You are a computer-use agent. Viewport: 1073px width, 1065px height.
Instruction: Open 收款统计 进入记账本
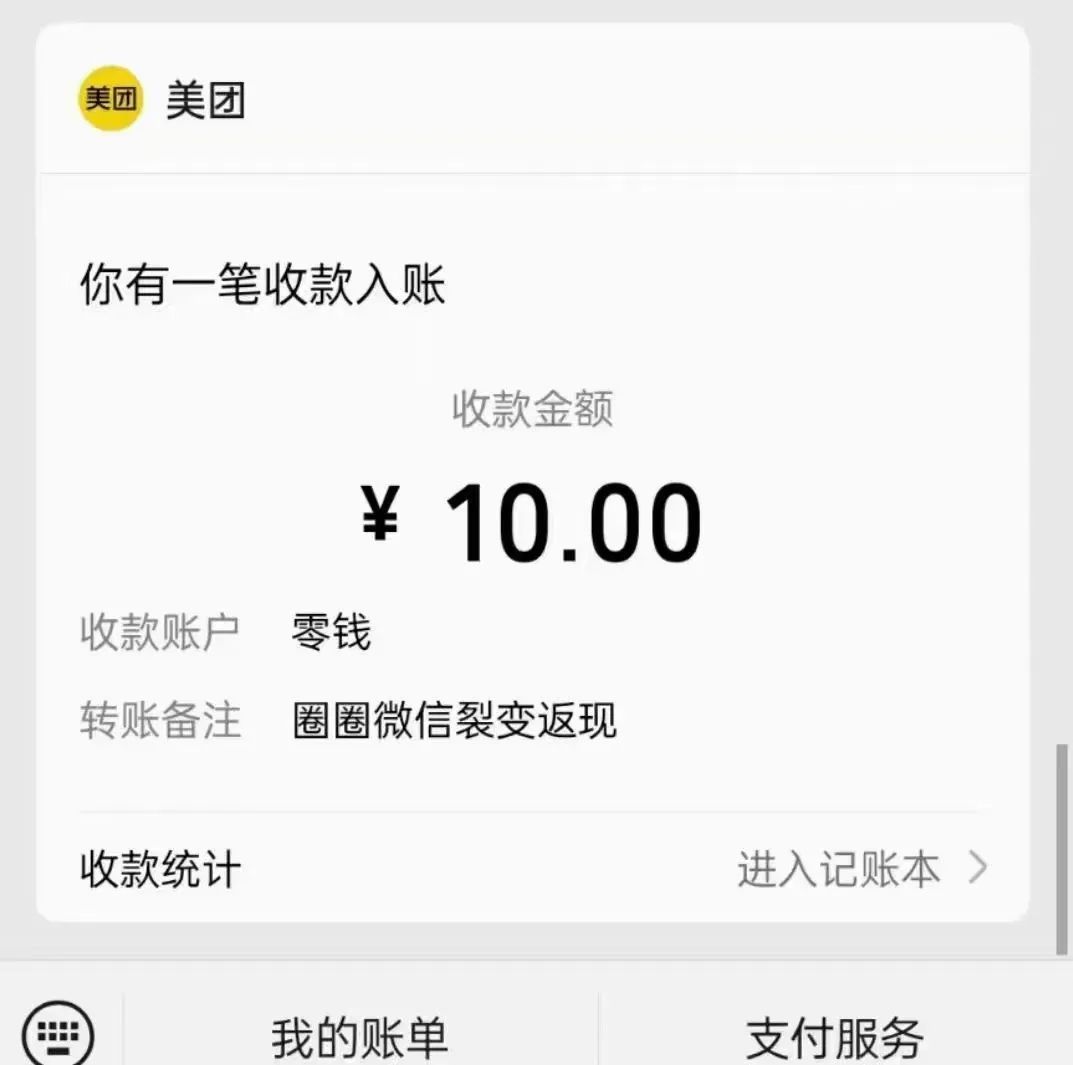862,869
